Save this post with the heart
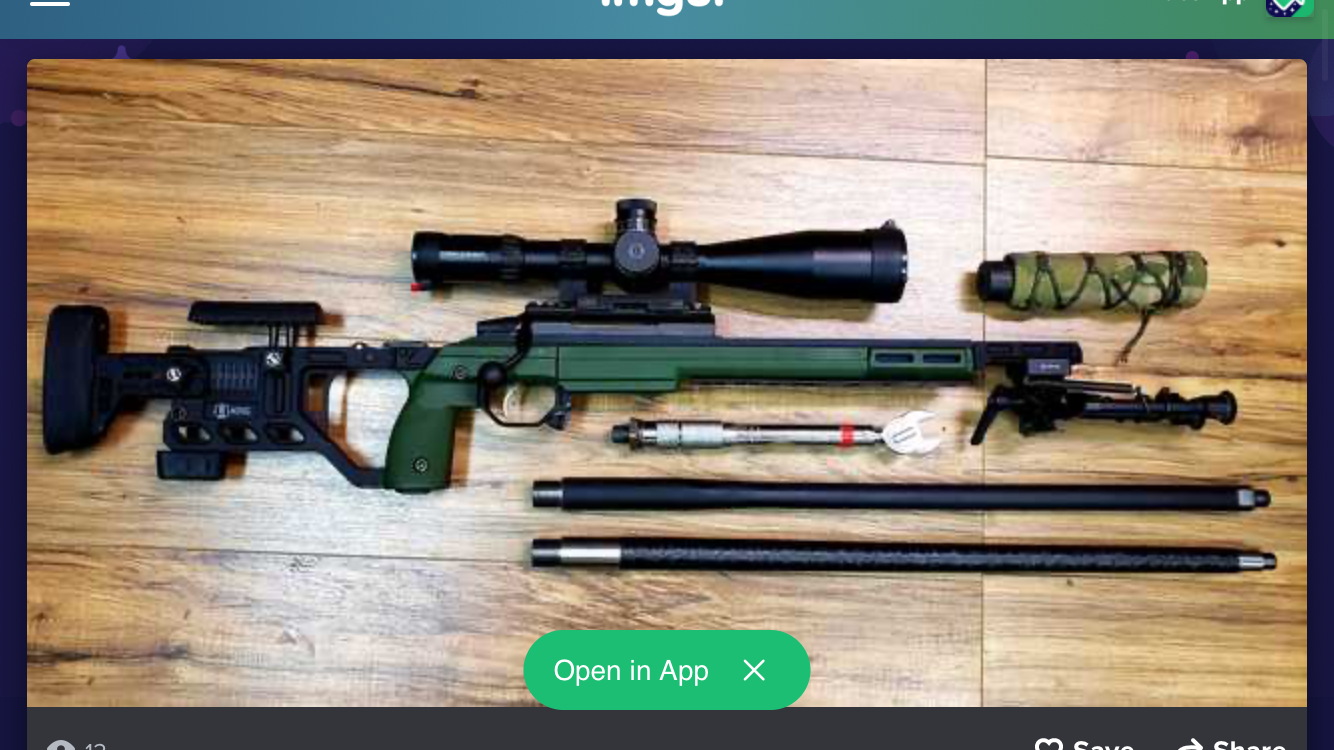The height and width of the screenshot is (750, 1334). [1084, 743]
